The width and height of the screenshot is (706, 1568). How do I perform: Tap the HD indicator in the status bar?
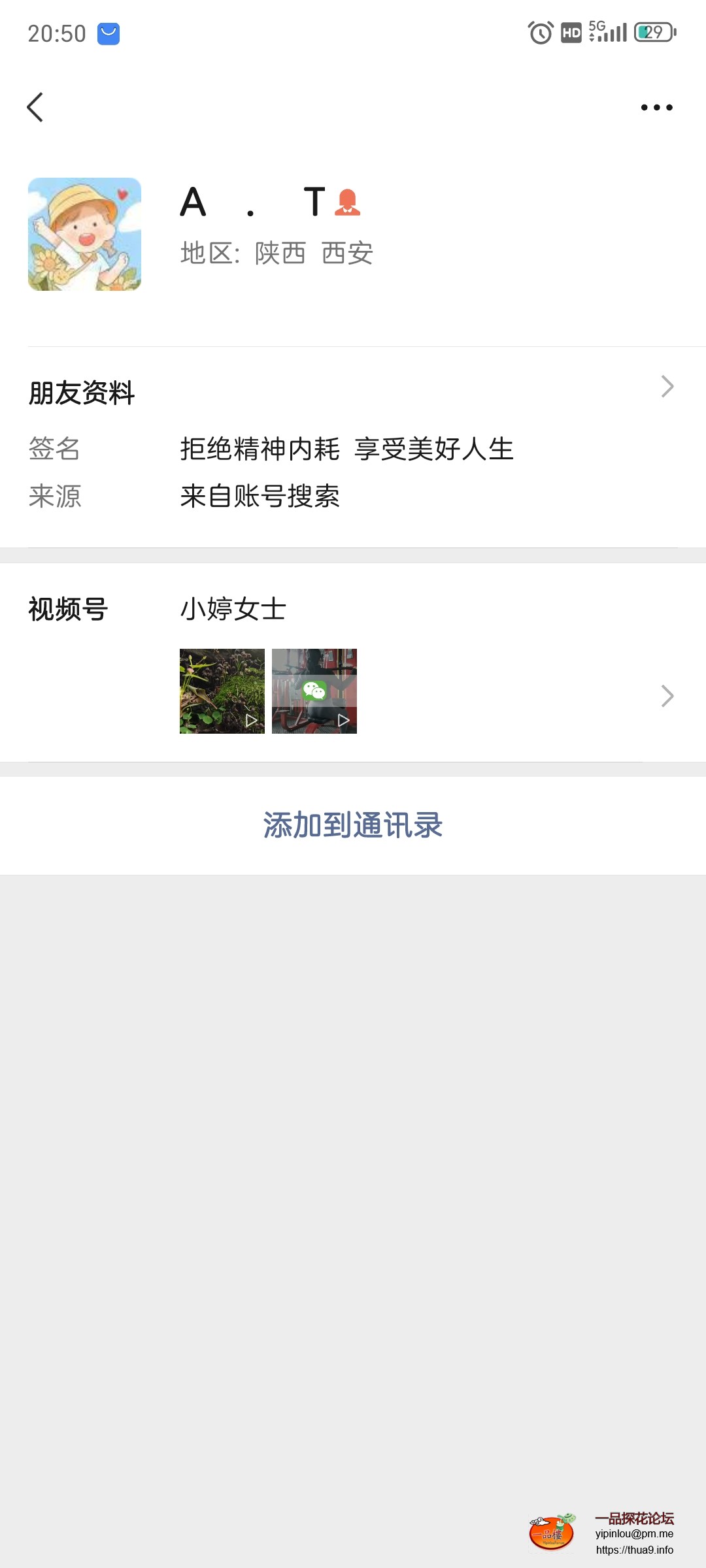point(570,33)
